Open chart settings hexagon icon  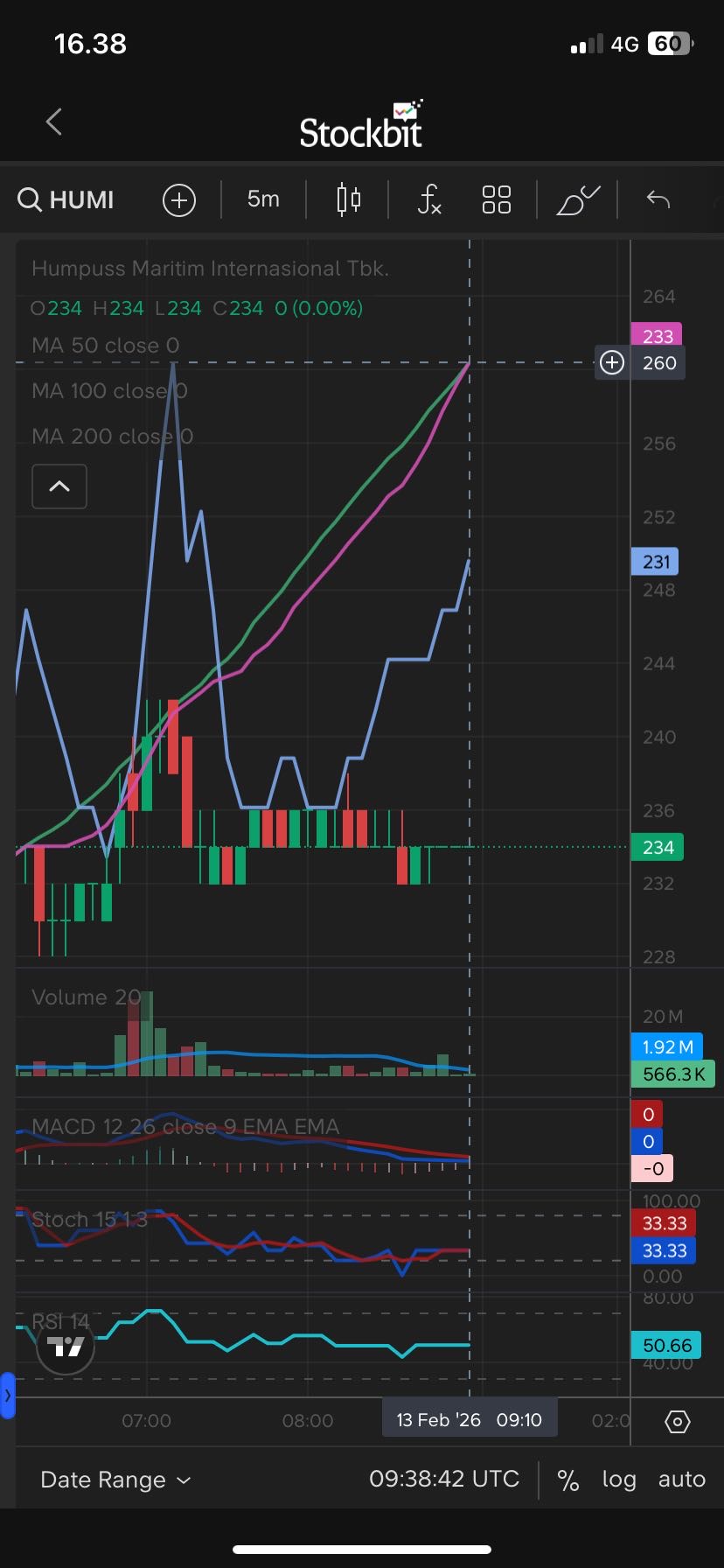[678, 1422]
